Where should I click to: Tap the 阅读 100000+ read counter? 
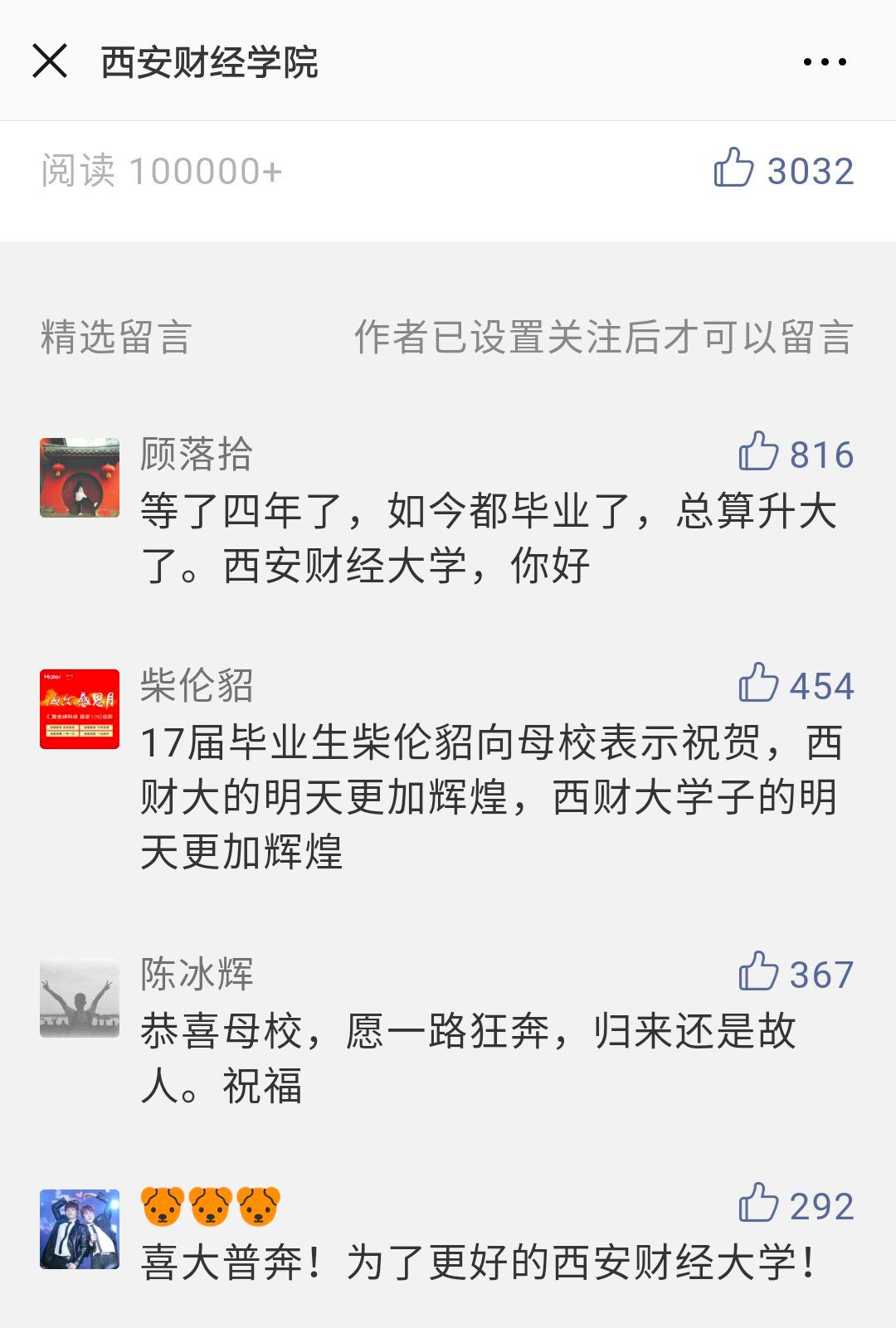(163, 169)
